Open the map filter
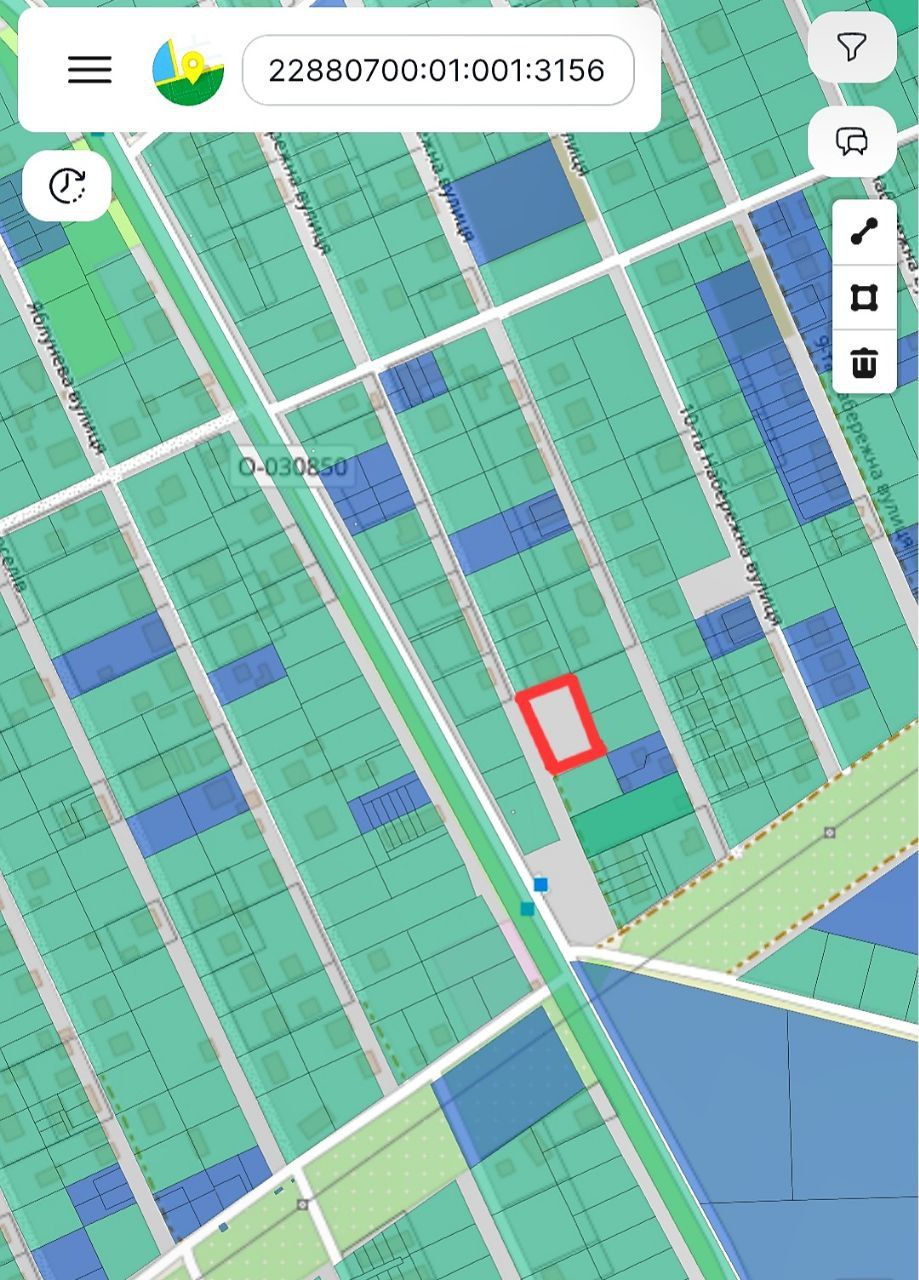Screen dimensions: 919x1280 coord(851,47)
